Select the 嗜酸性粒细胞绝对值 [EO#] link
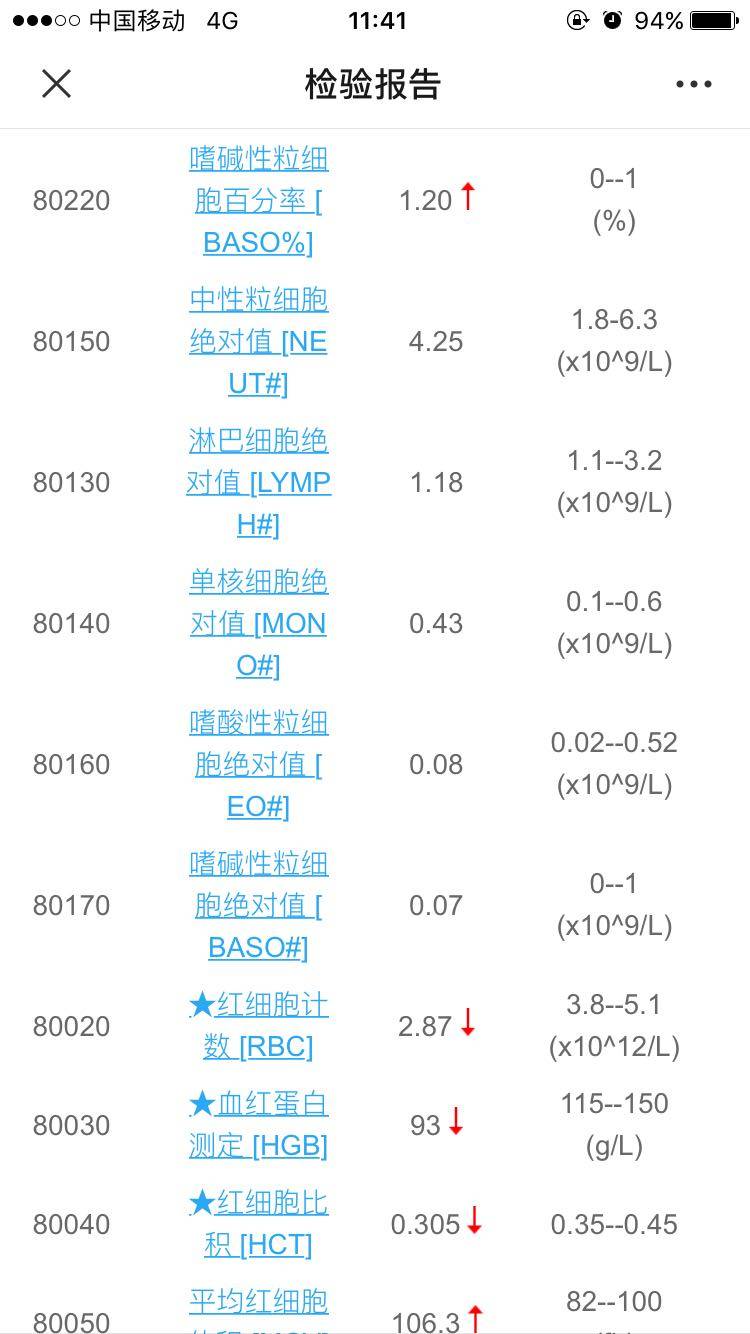Image resolution: width=750 pixels, height=1334 pixels. coord(258,765)
